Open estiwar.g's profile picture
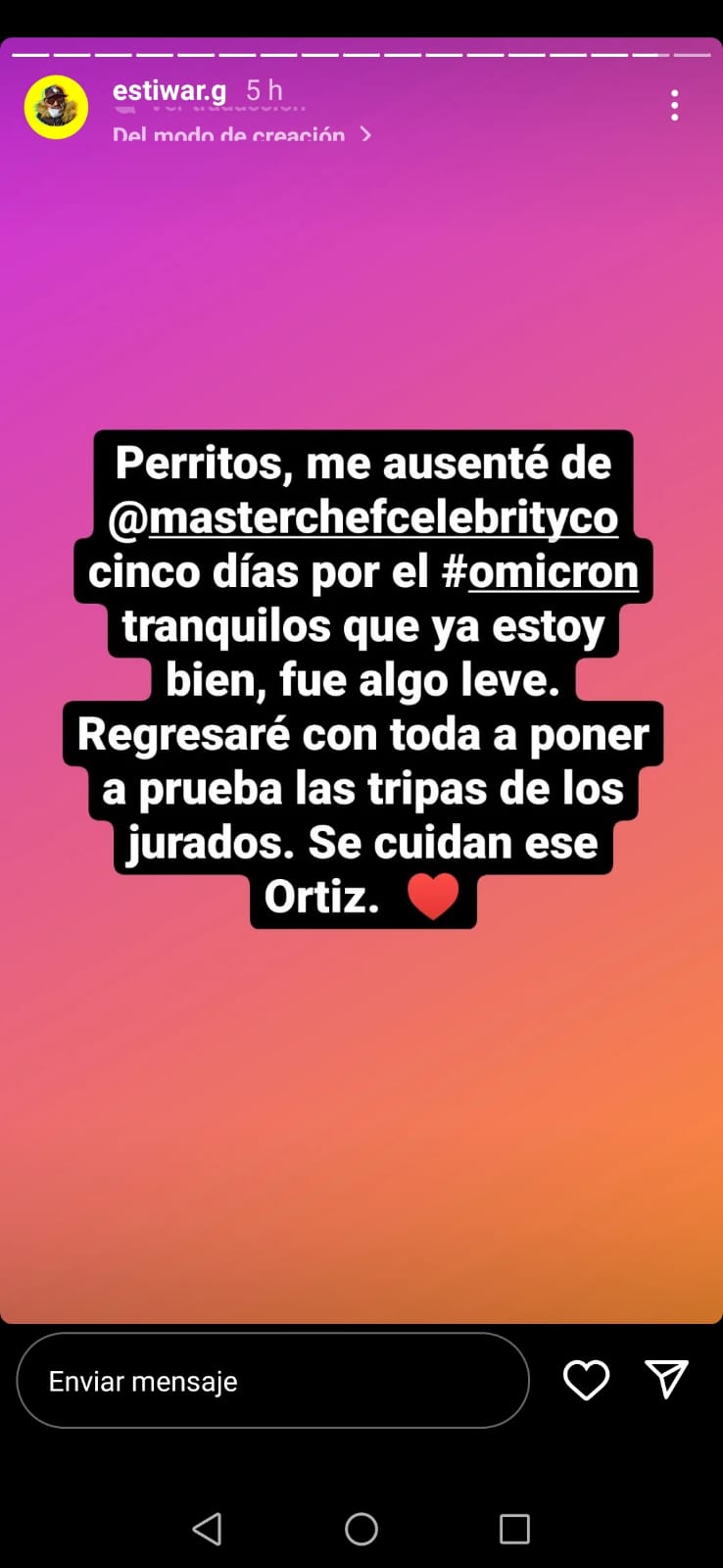Viewport: 723px width, 1568px height. (x=56, y=107)
